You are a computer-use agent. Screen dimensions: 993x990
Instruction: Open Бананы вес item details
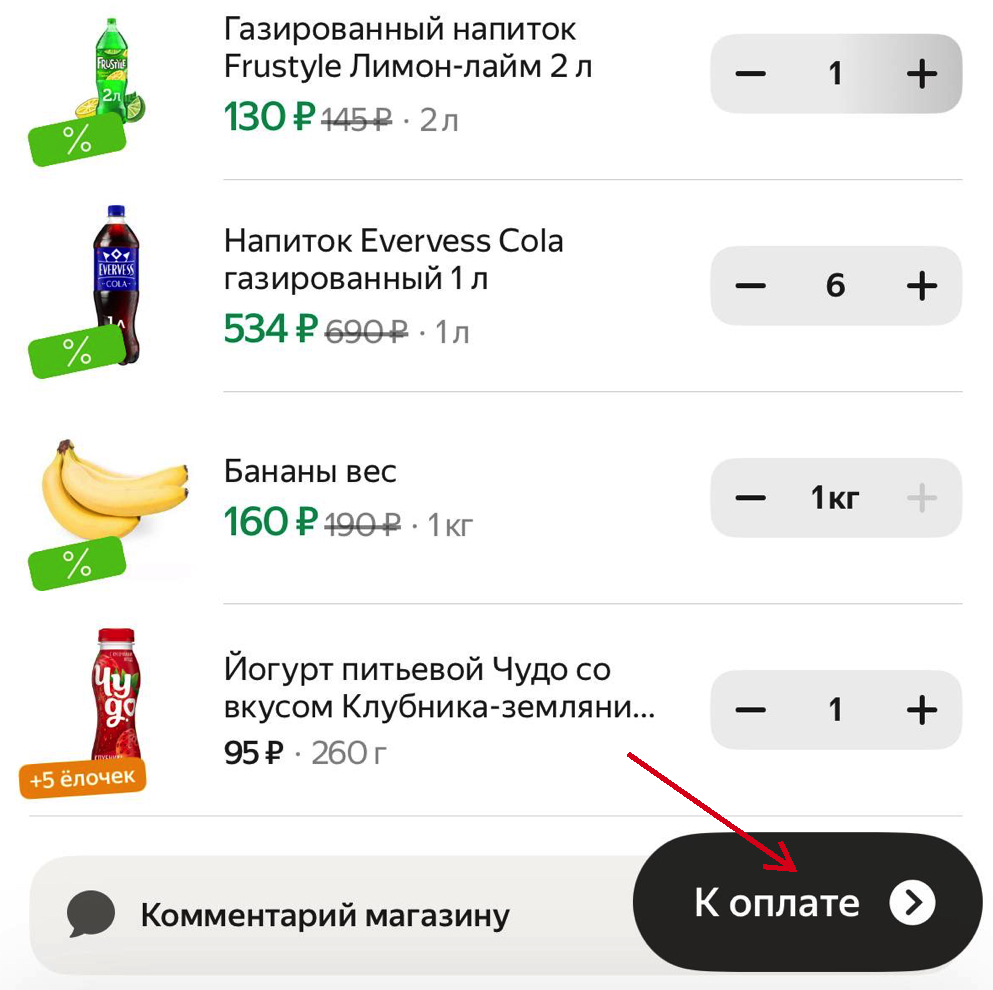[x=310, y=471]
